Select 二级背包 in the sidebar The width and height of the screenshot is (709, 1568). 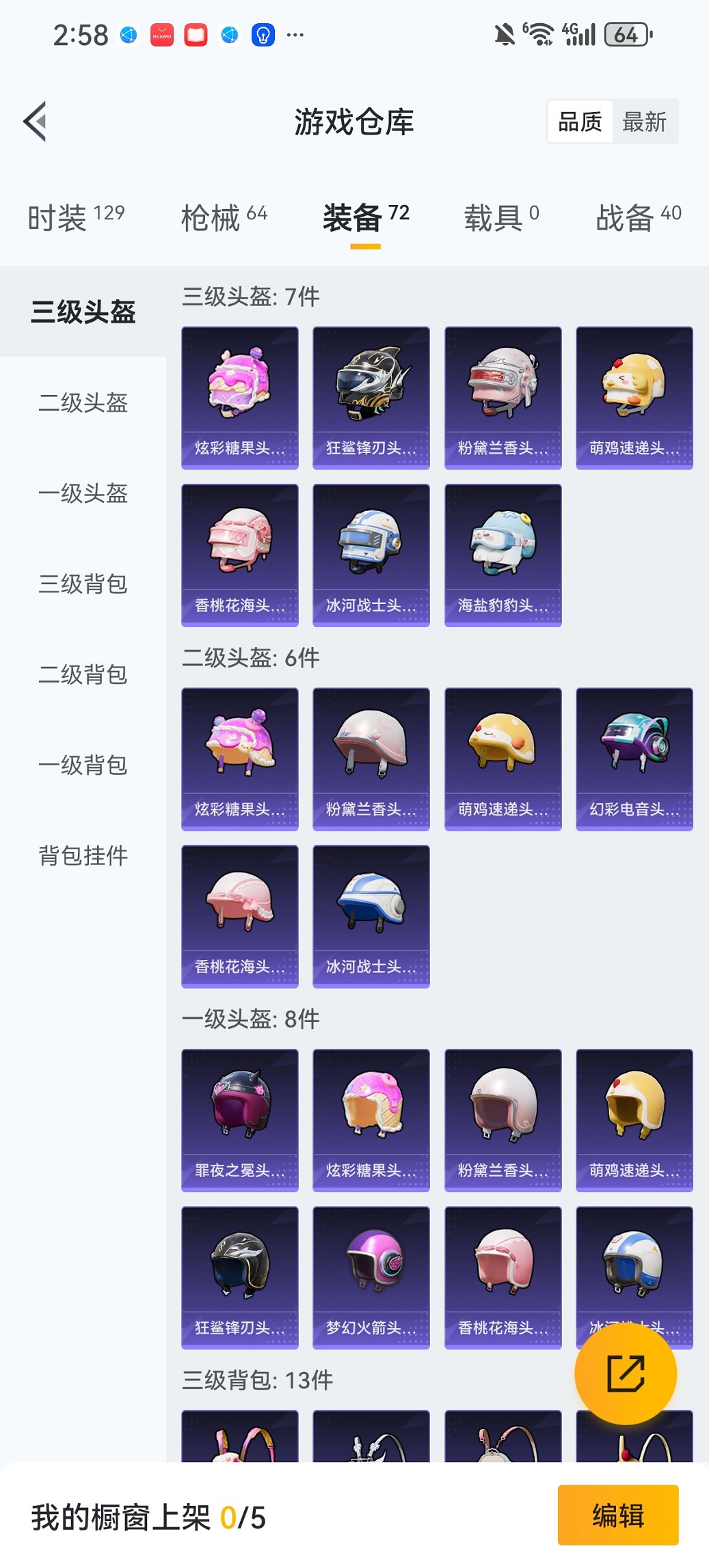point(83,674)
